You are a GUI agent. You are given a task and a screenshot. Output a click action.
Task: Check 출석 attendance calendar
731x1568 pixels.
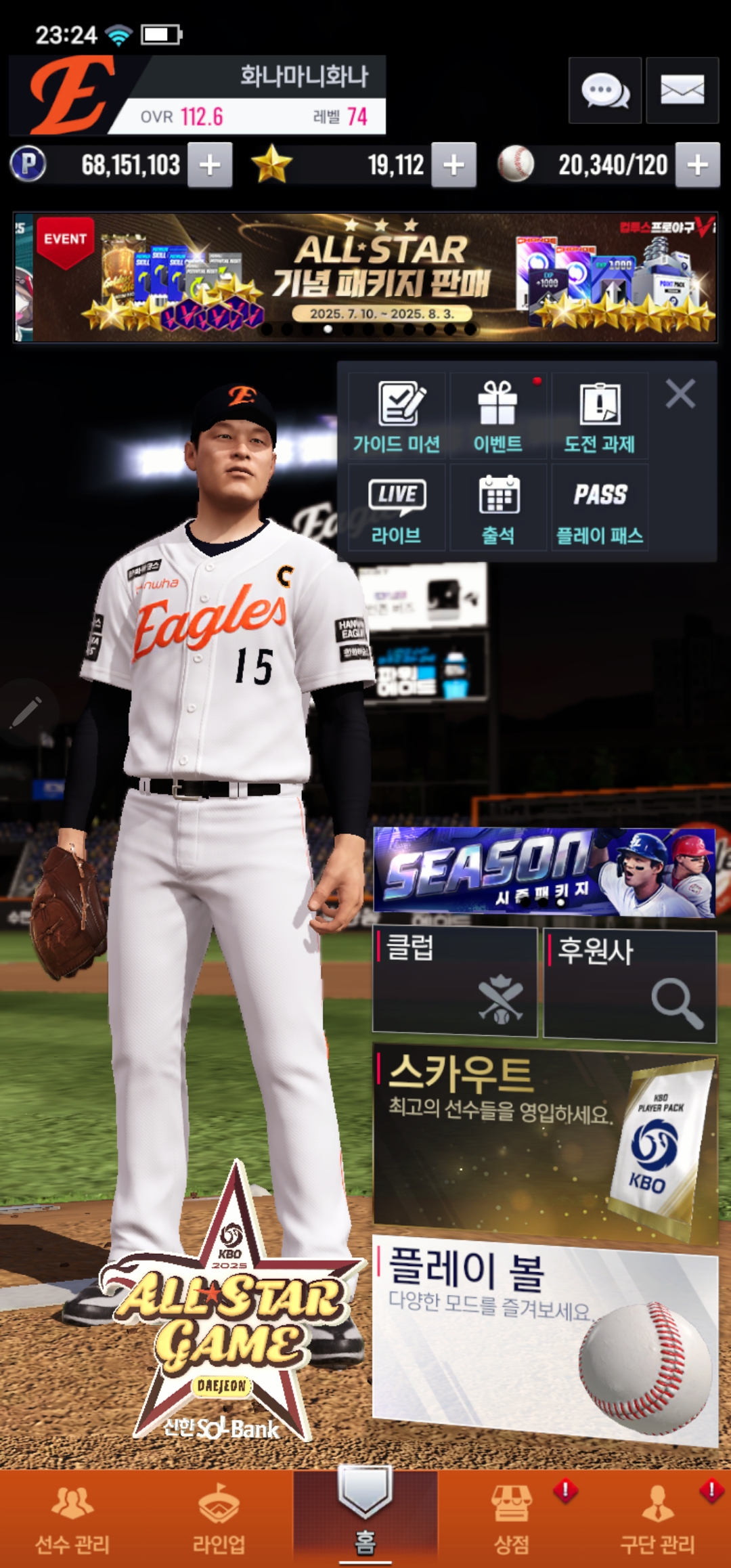[497, 508]
